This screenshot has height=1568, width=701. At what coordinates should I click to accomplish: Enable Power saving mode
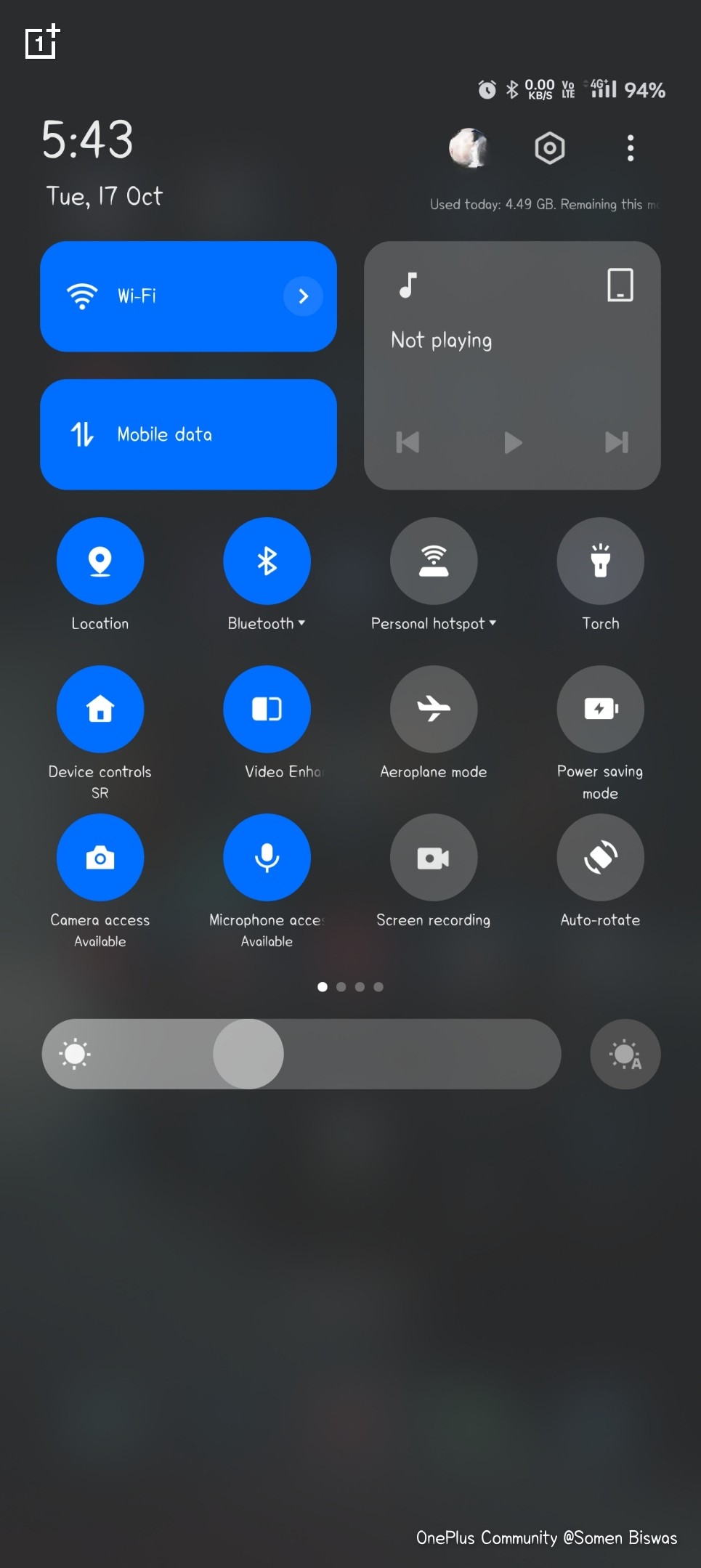pos(600,710)
